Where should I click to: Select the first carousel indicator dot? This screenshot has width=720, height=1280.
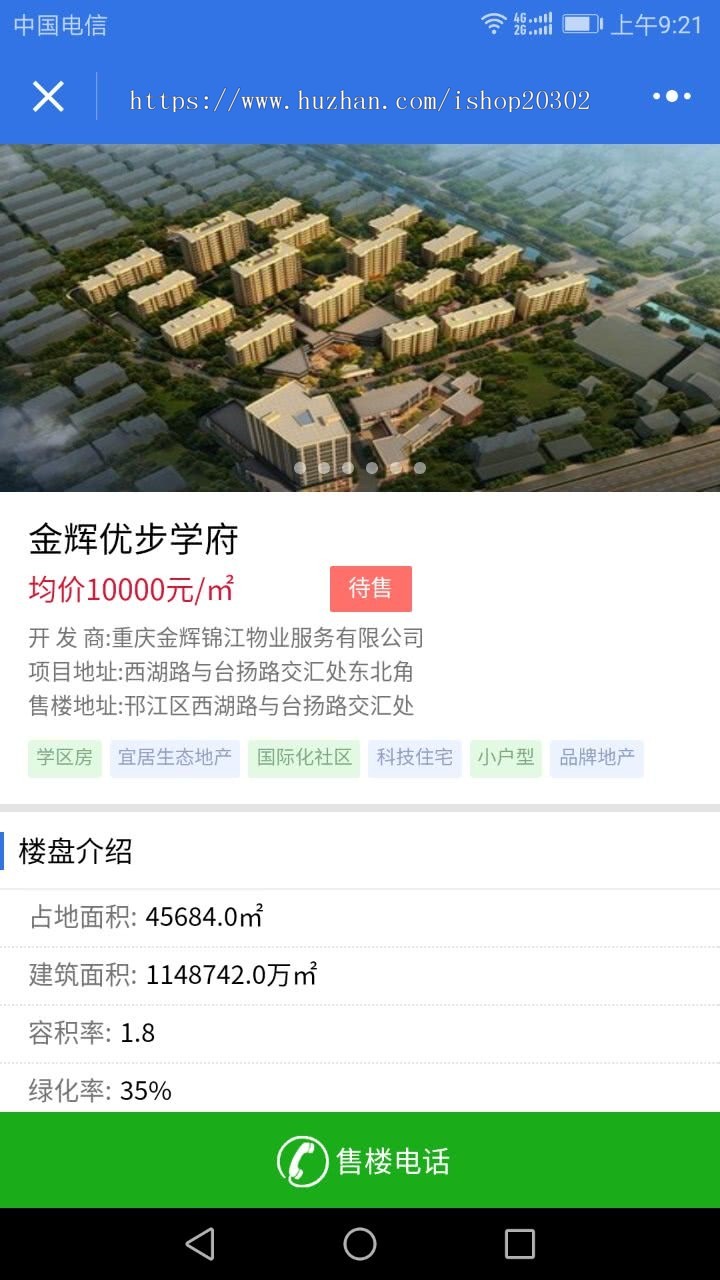299,467
